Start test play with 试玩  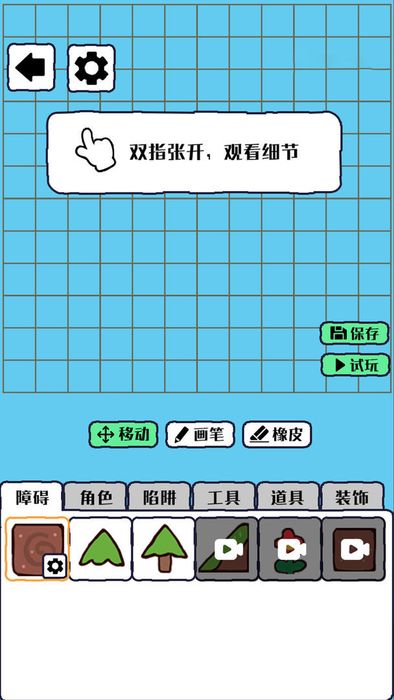pos(356,365)
